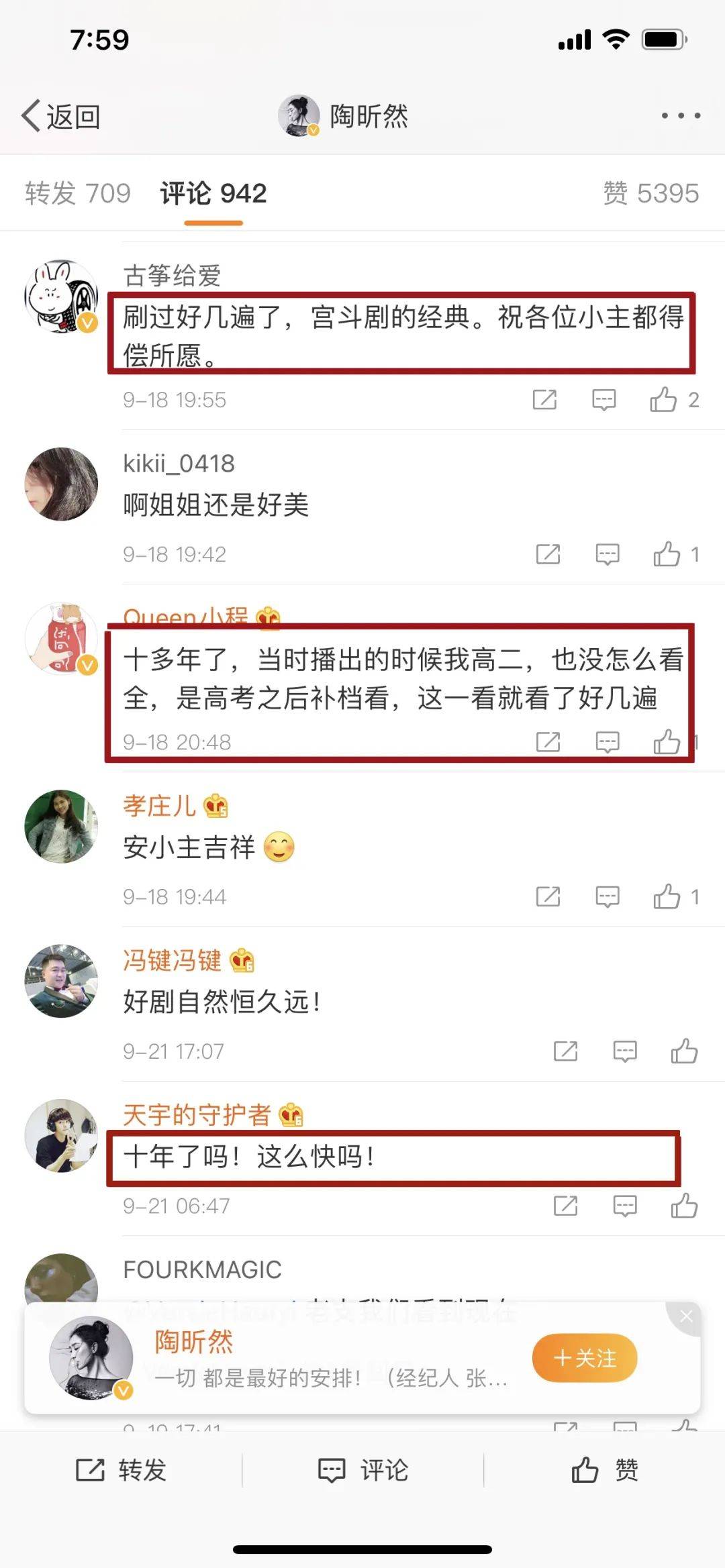Repost 古筝给爱's comment
The width and height of the screenshot is (725, 1568).
(544, 400)
